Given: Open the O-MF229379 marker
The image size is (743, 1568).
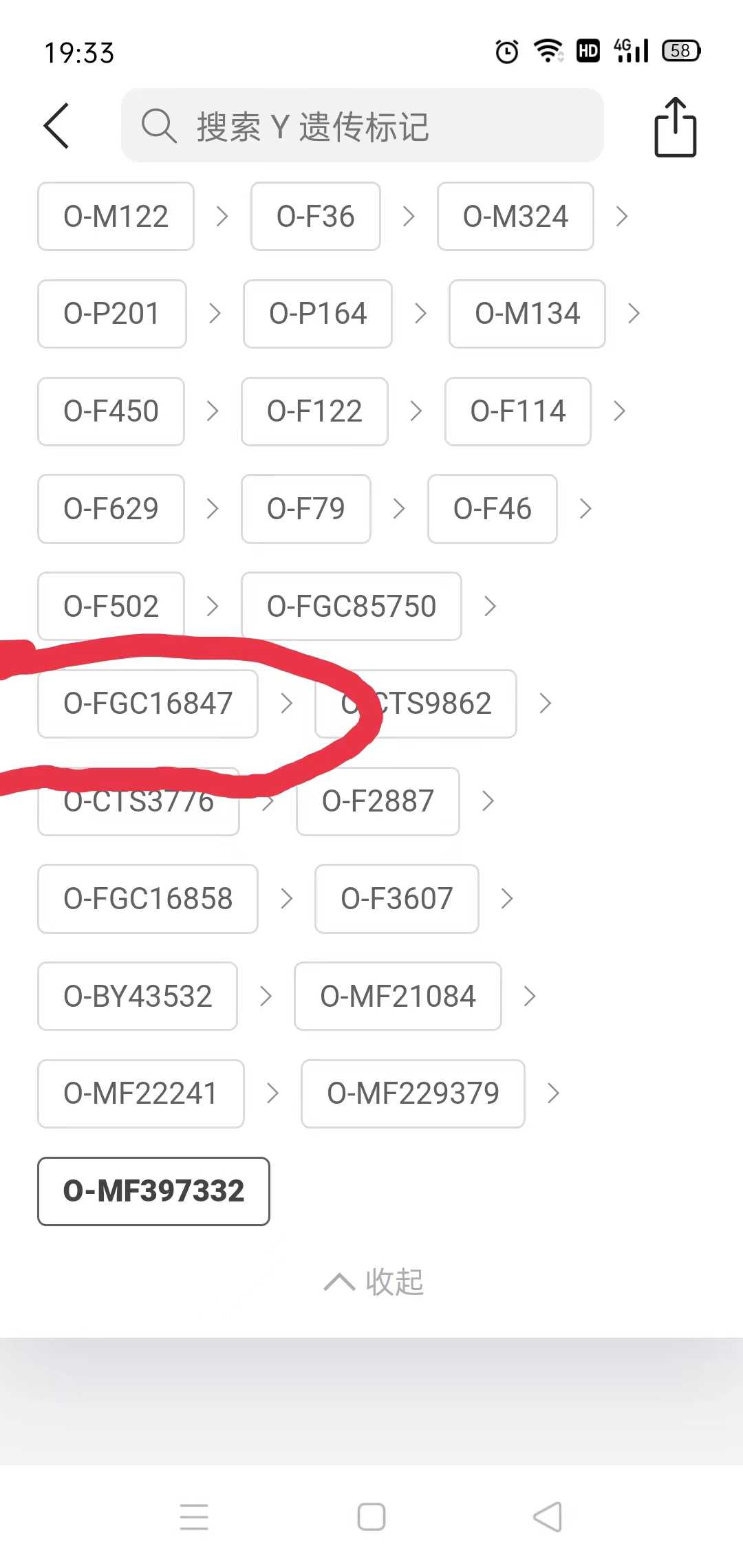Looking at the screenshot, I should click(413, 1093).
